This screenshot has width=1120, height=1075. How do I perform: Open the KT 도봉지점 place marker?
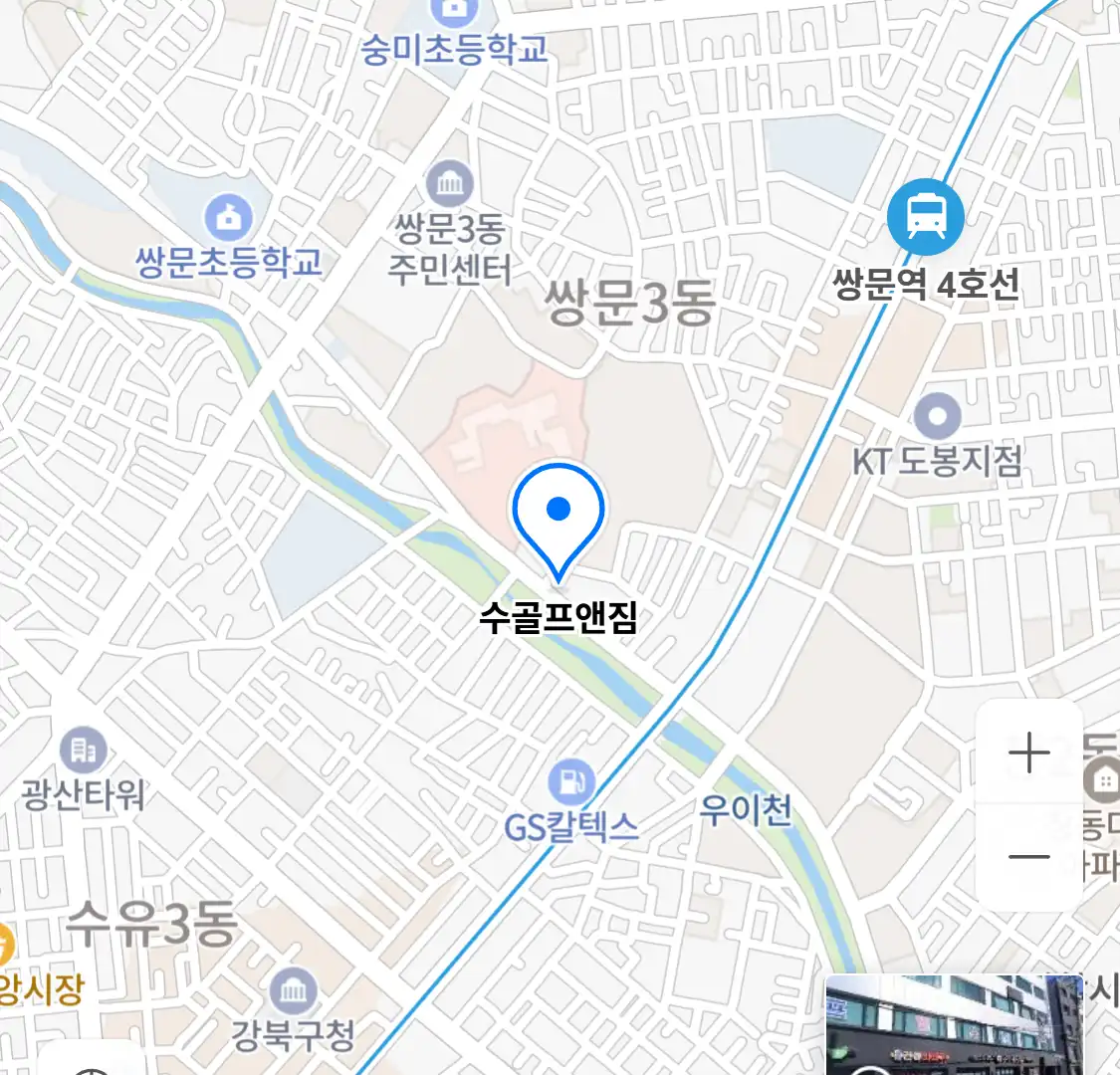(937, 417)
